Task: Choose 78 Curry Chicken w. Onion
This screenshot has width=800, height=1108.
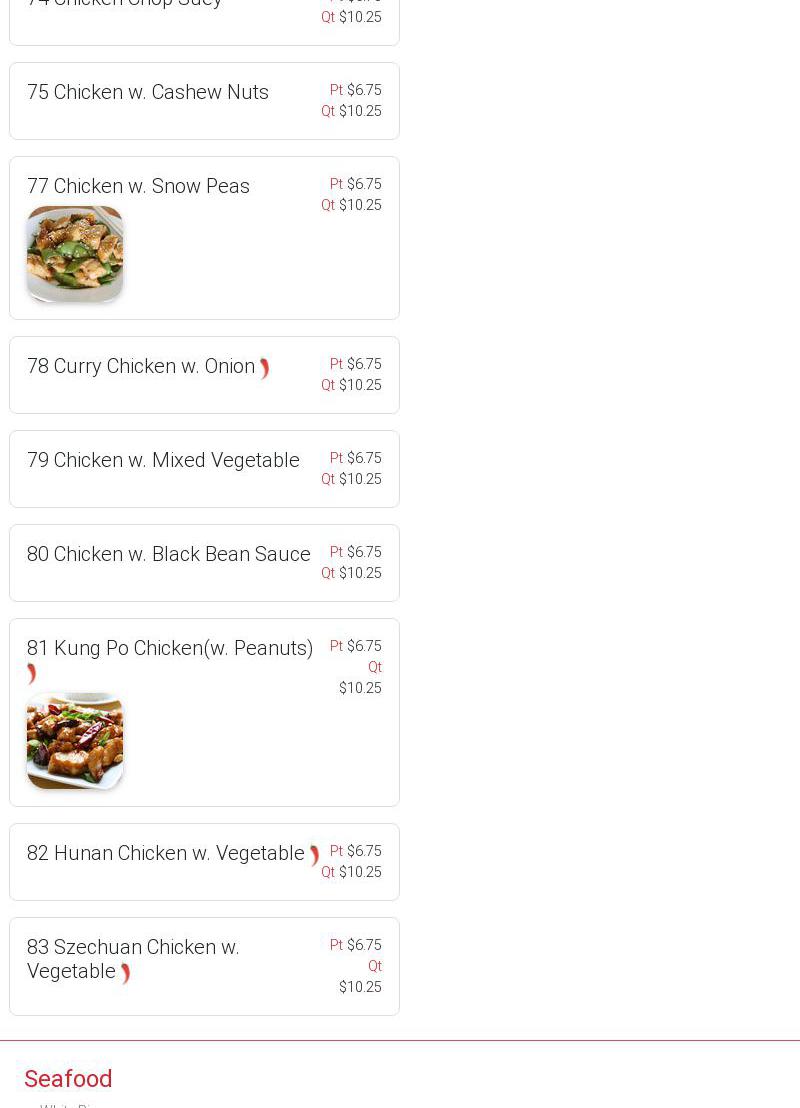Action: [141, 366]
